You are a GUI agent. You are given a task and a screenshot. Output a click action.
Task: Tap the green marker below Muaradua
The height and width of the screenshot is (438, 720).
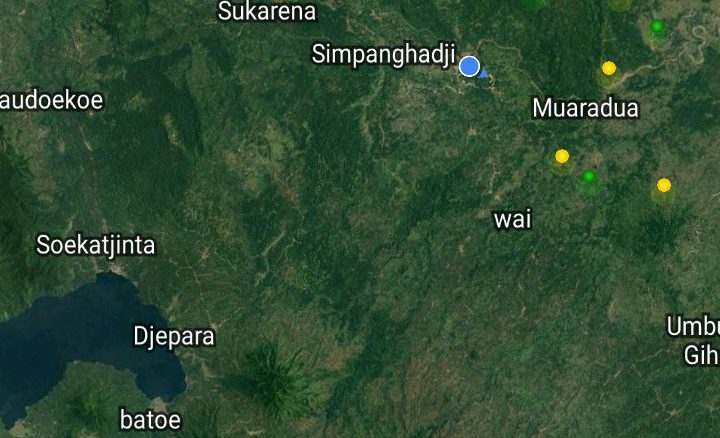tap(589, 177)
